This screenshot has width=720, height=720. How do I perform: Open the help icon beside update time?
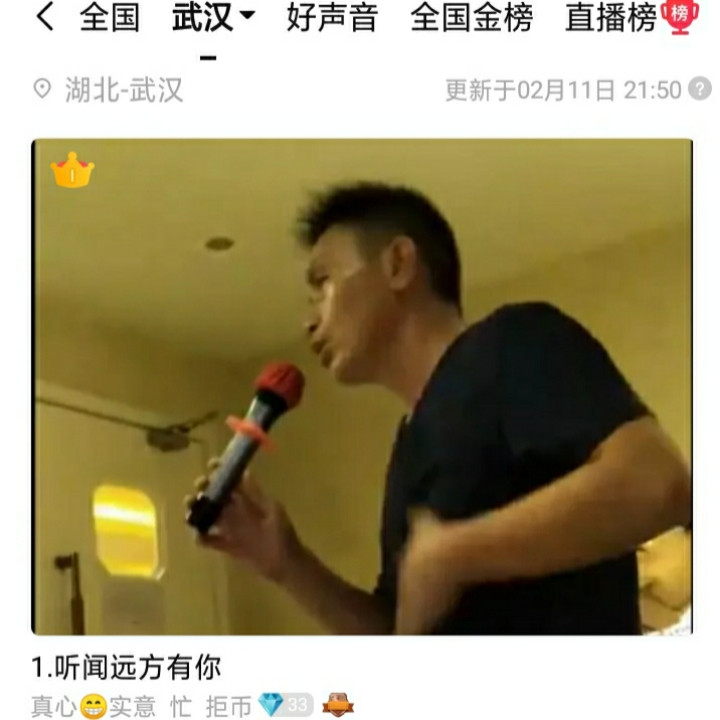click(700, 90)
